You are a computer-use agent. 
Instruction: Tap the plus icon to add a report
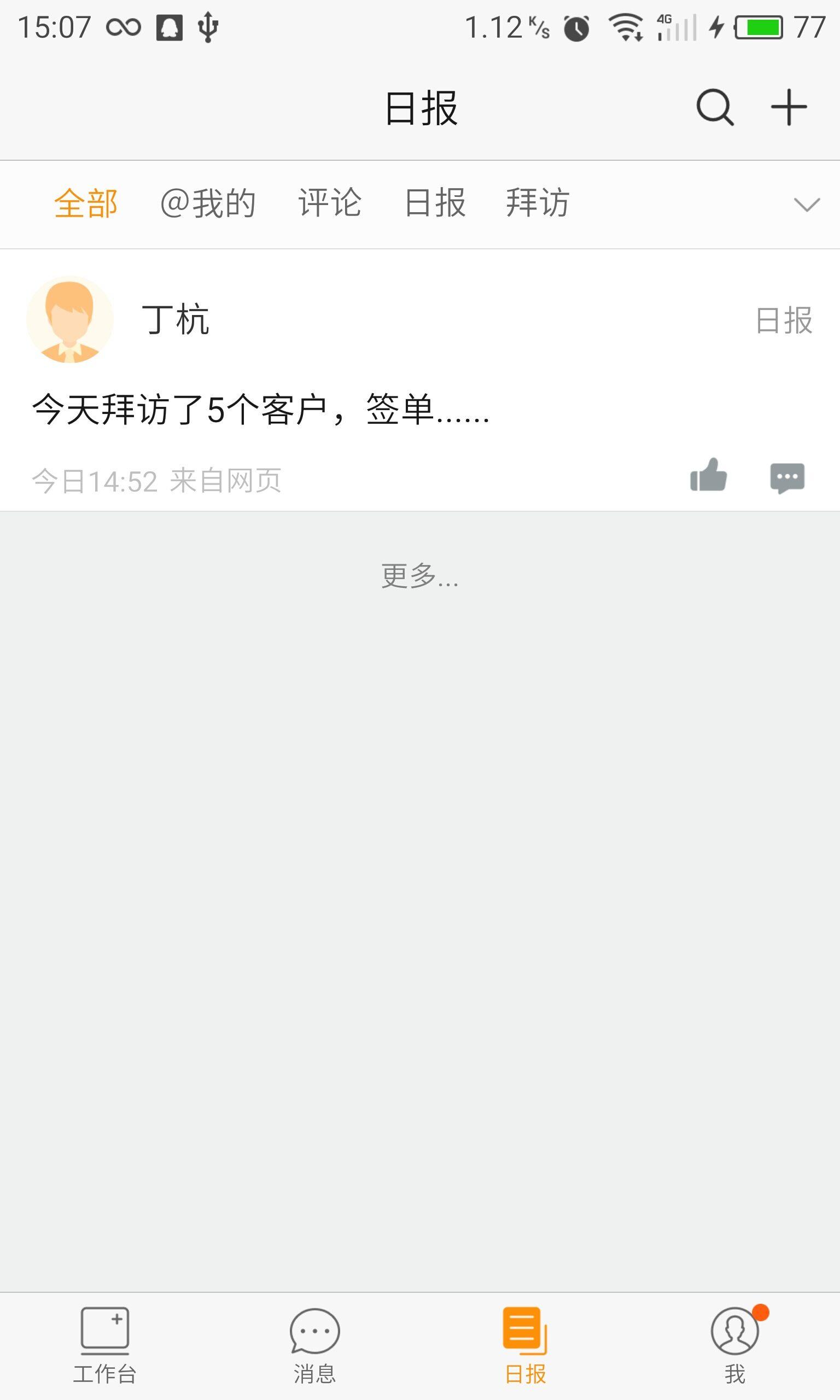pos(789,107)
